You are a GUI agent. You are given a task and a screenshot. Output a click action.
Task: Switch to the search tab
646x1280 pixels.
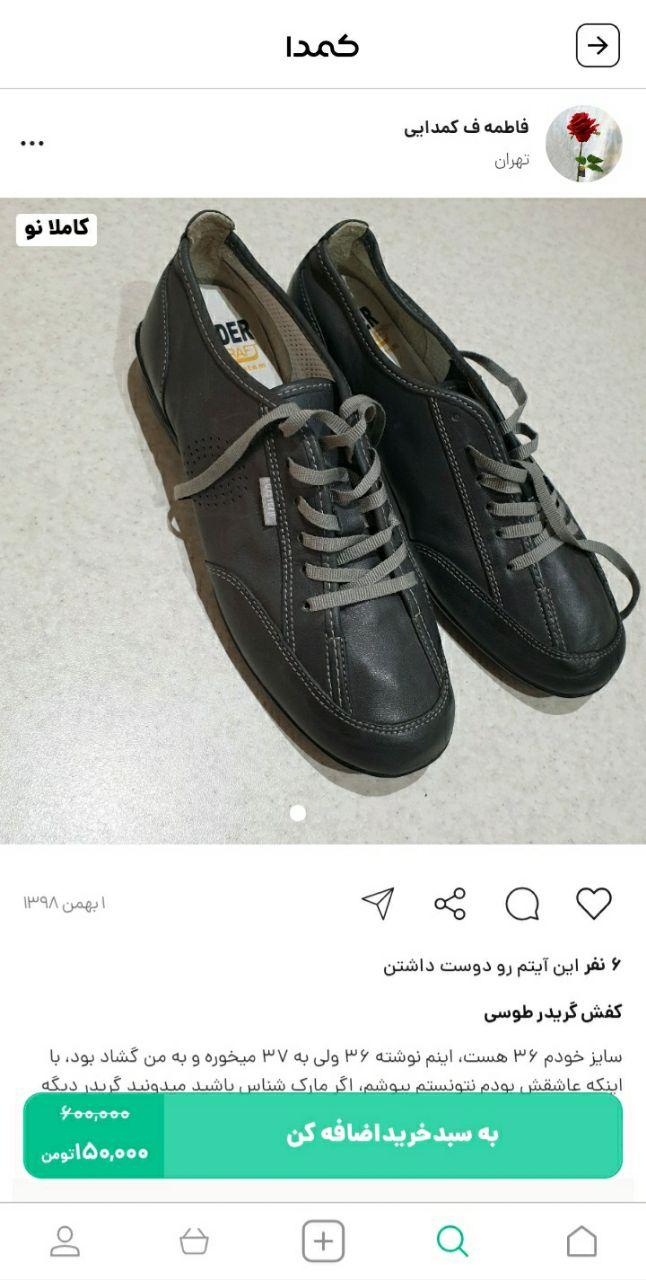pos(452,1242)
